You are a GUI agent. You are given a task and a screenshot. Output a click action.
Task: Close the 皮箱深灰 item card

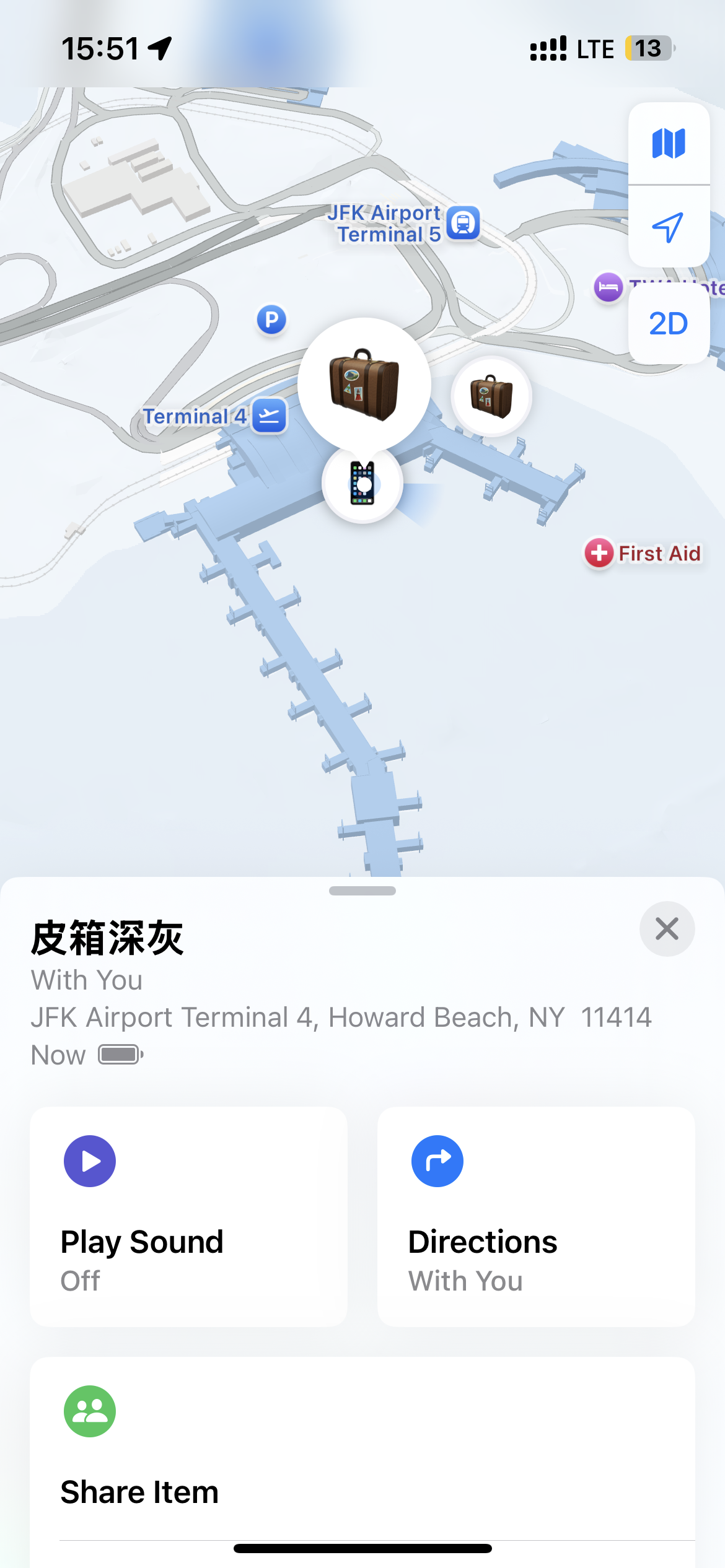[667, 928]
